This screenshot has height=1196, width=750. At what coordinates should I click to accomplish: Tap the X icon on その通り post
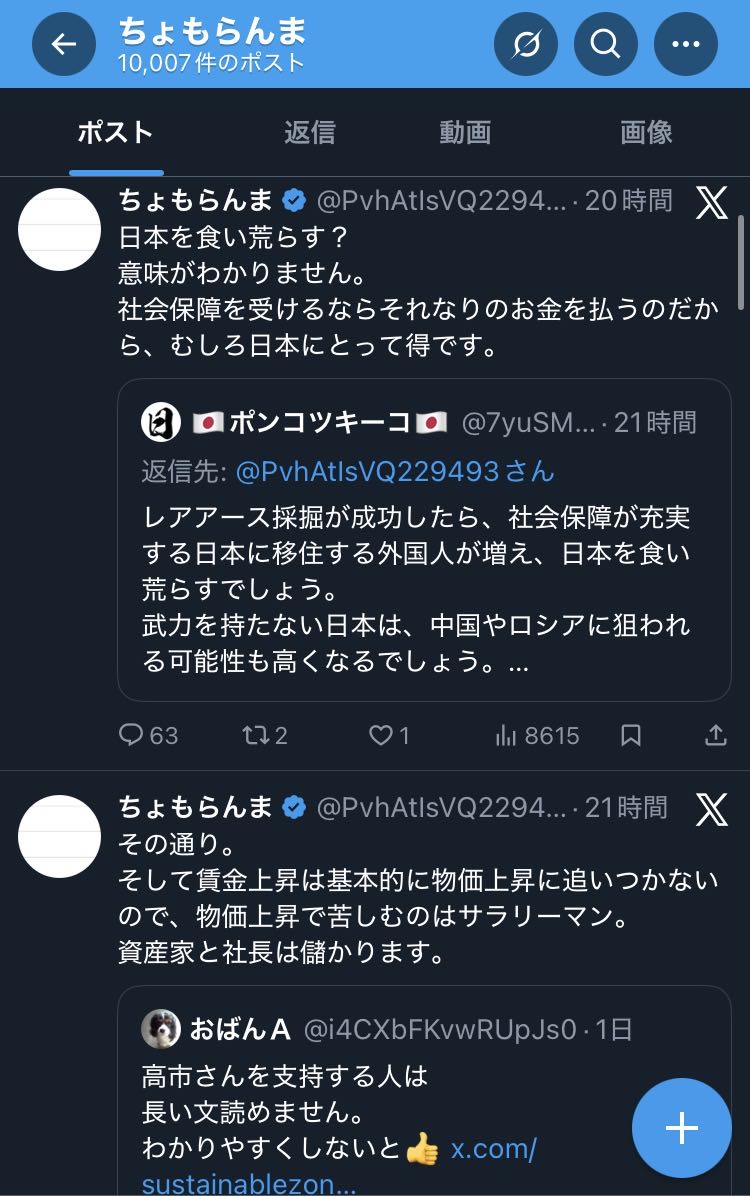coord(711,808)
